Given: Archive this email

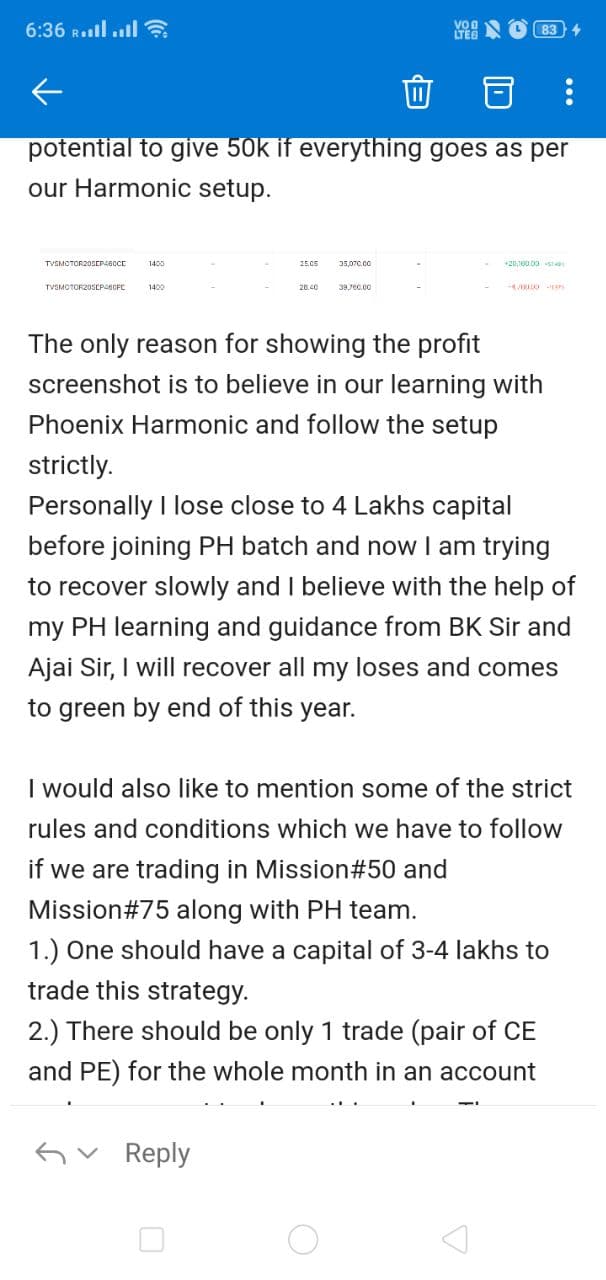Looking at the screenshot, I should click(497, 93).
